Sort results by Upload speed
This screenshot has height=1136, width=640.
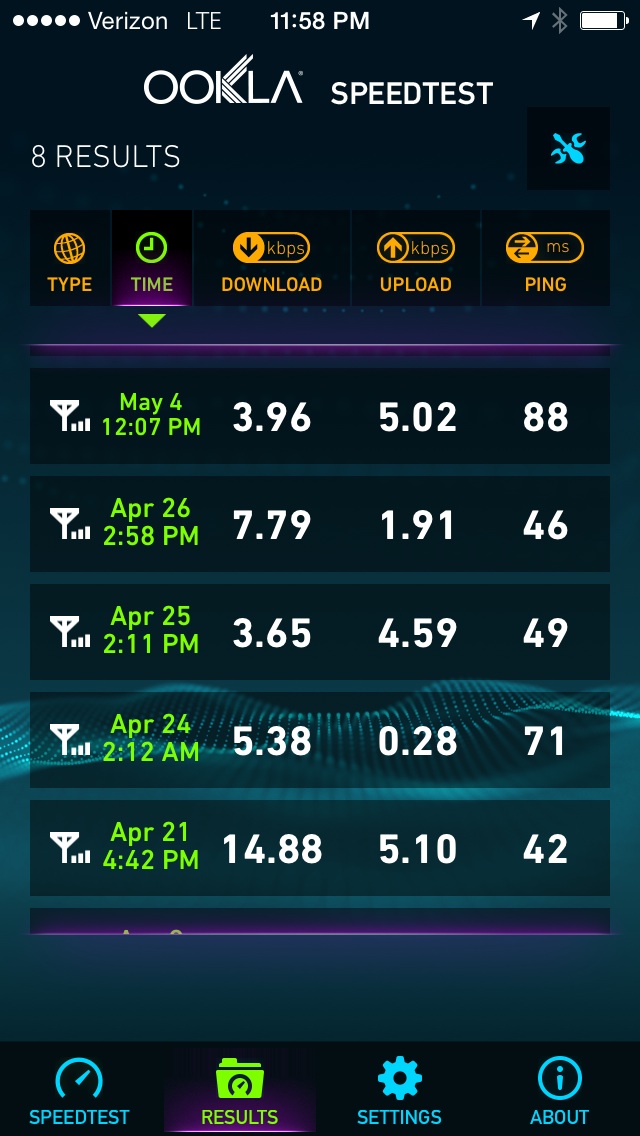tap(416, 259)
